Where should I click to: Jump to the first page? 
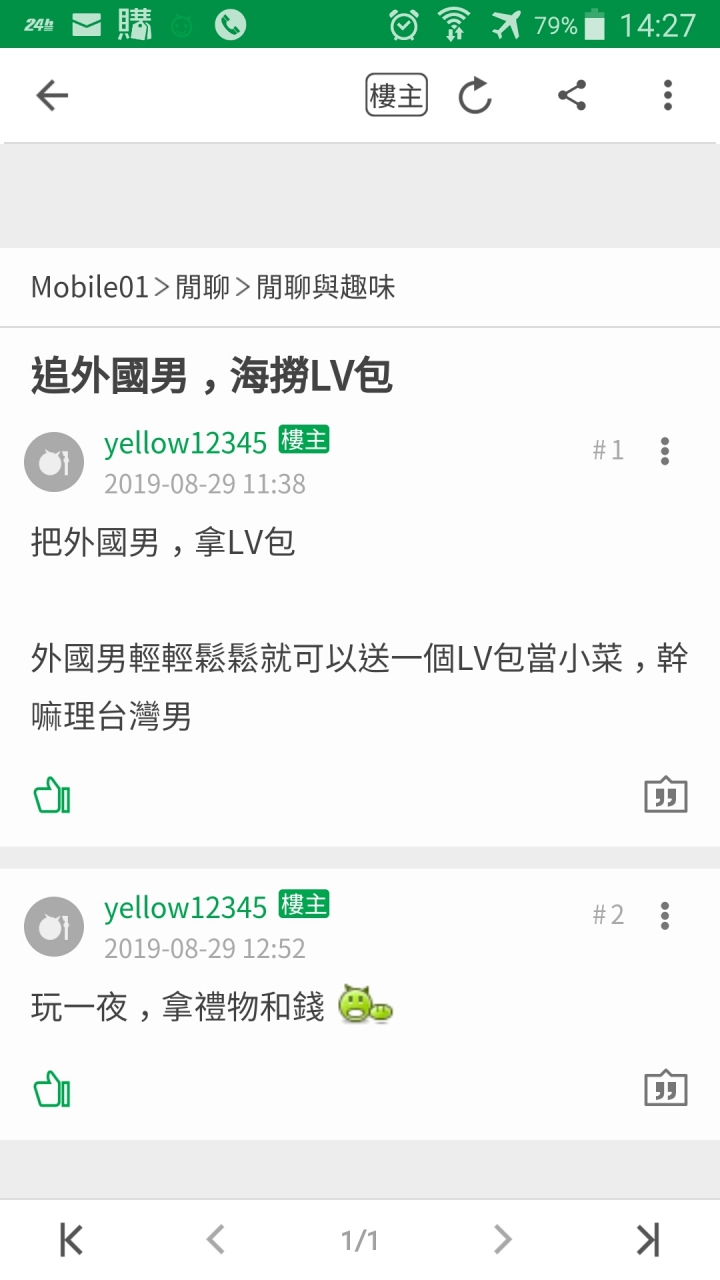(71, 1240)
